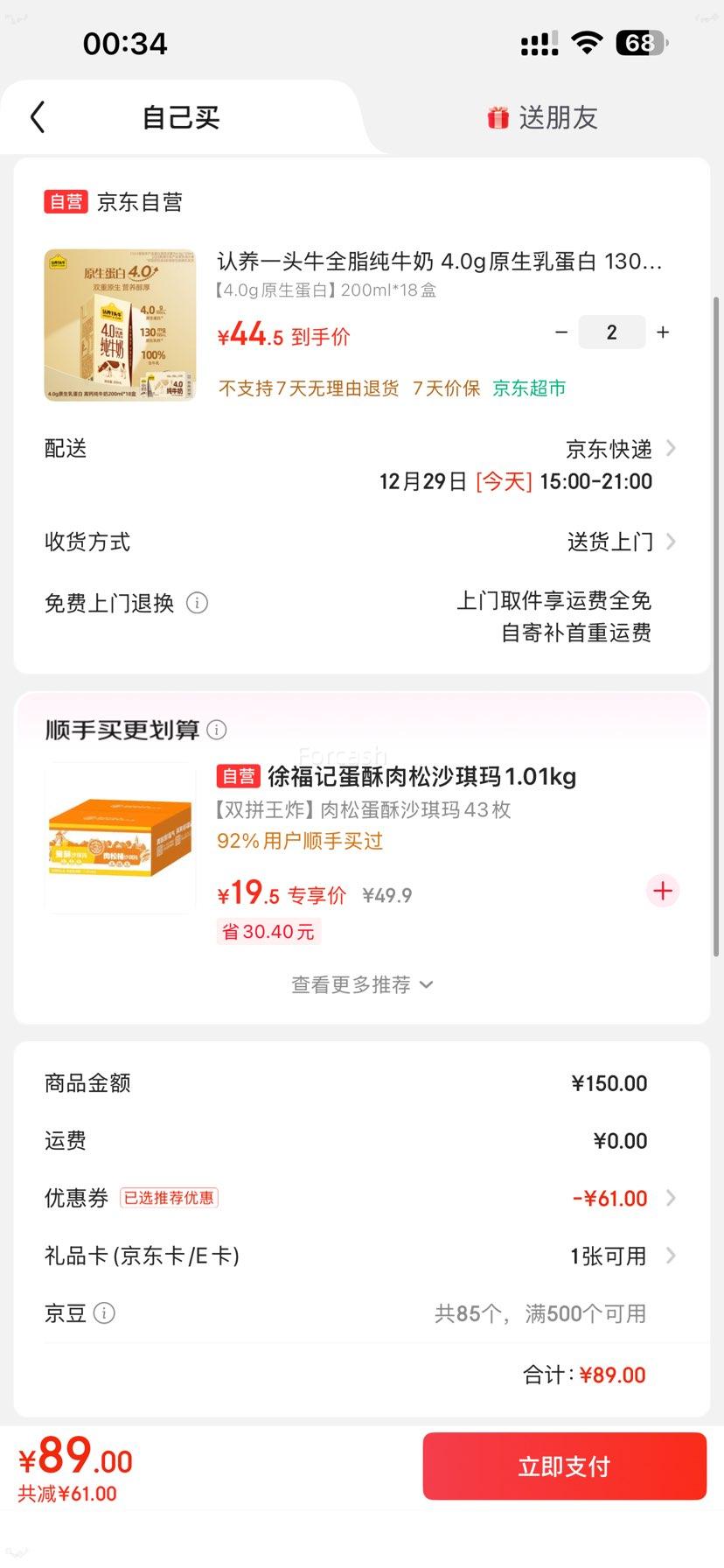Expand 礼品卡 gift card options
724x1568 pixels.
[670, 1256]
